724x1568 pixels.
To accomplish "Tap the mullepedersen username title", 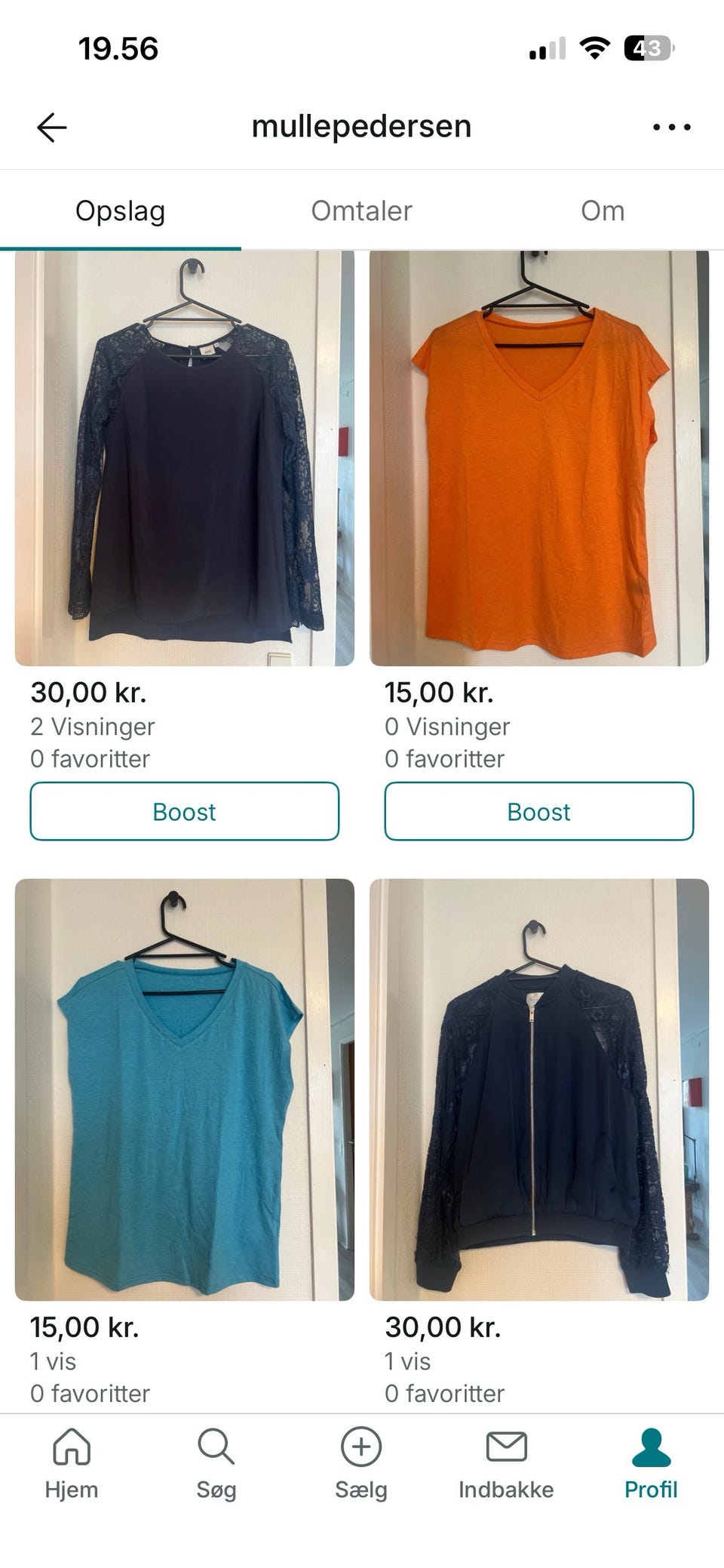I will click(x=362, y=125).
